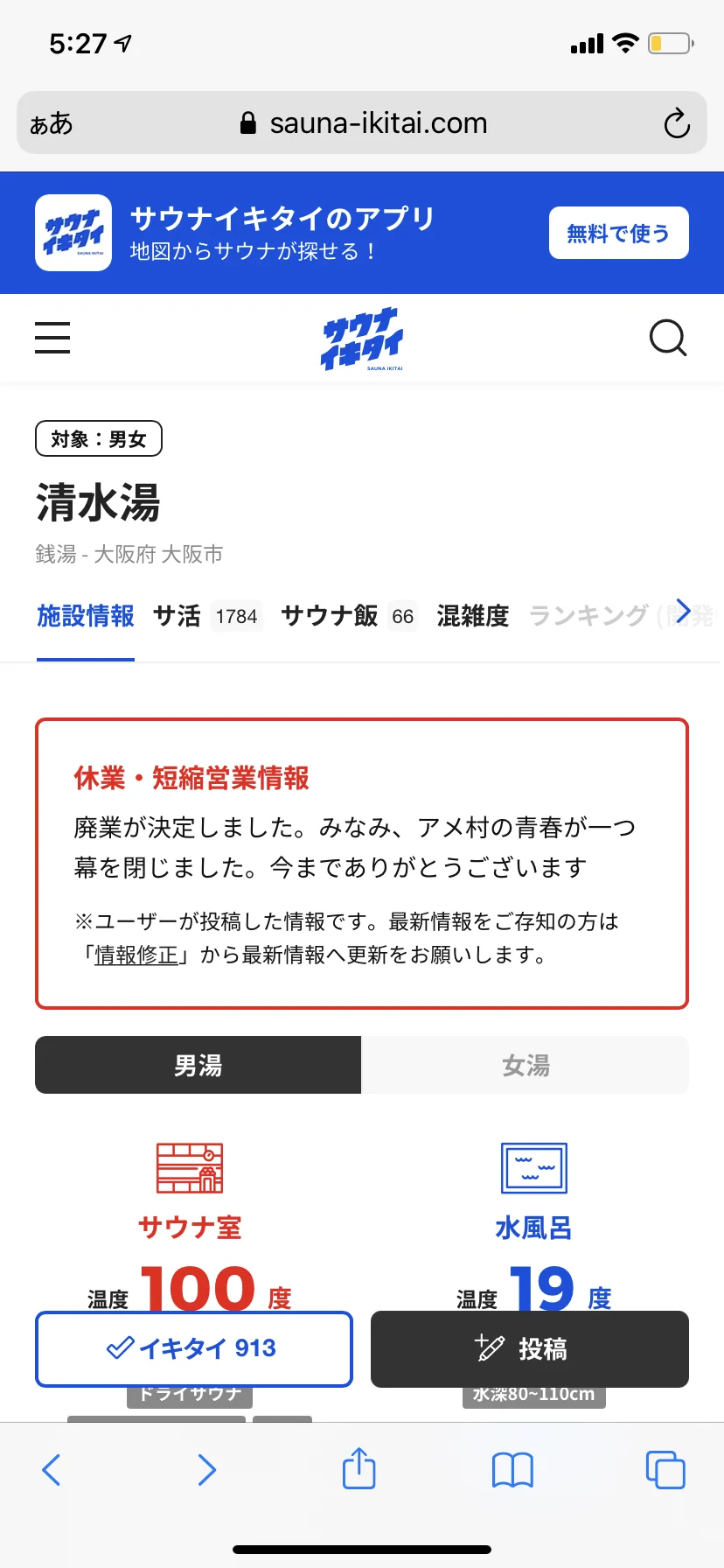Image resolution: width=724 pixels, height=1568 pixels.
Task: Open Safari bookmarks
Action: click(x=512, y=1469)
